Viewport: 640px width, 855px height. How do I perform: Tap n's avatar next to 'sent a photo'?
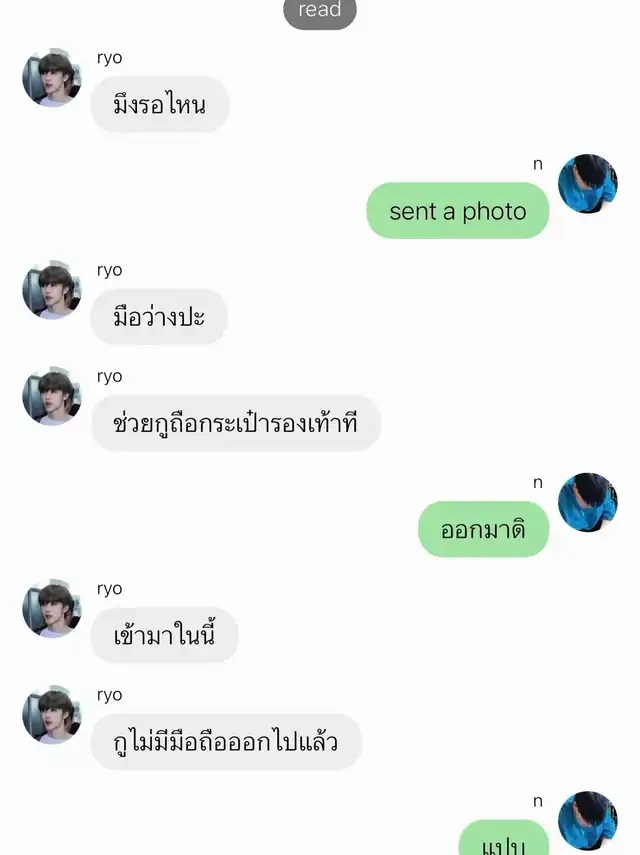(x=587, y=184)
